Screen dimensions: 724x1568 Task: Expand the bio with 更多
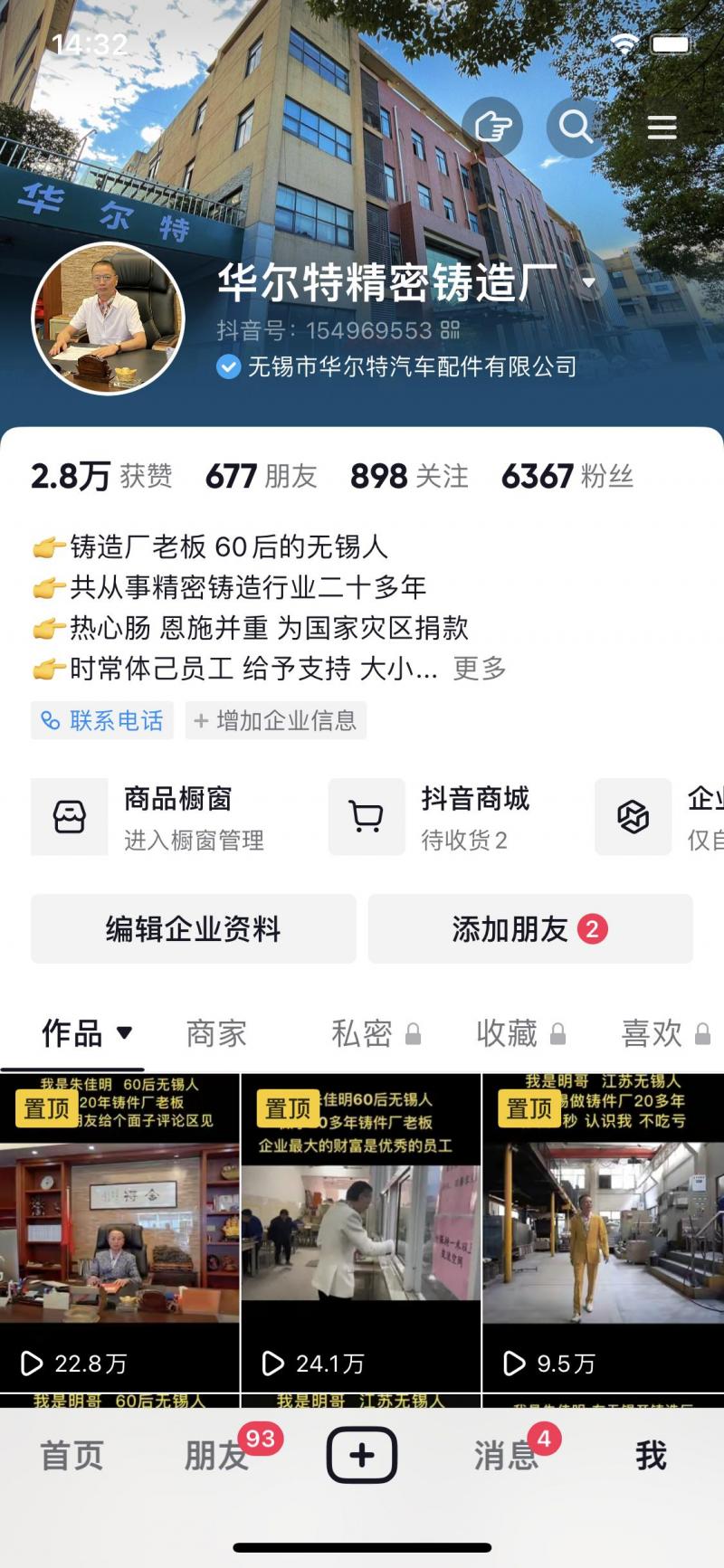pos(484,670)
